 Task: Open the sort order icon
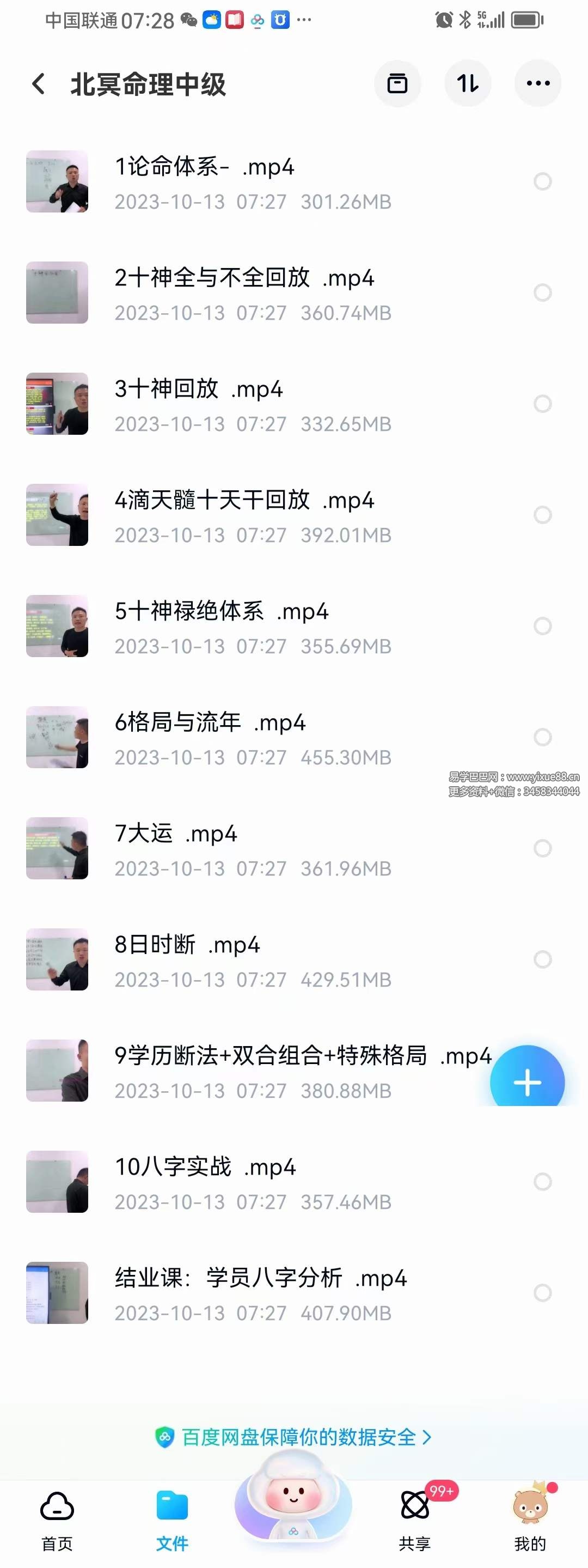coord(468,84)
